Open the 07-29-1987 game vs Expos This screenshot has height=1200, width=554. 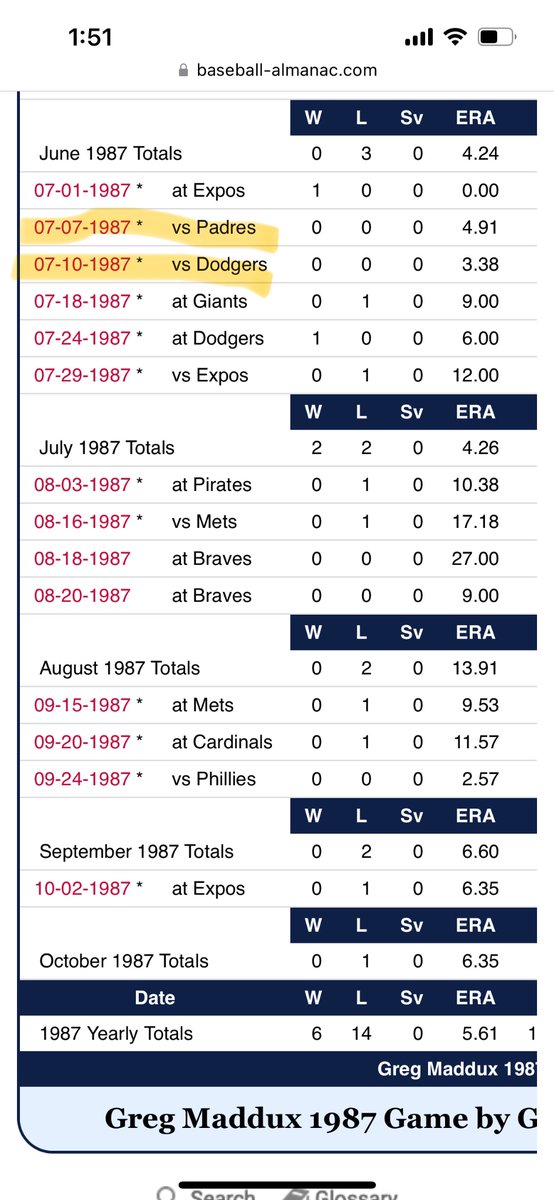click(x=82, y=376)
